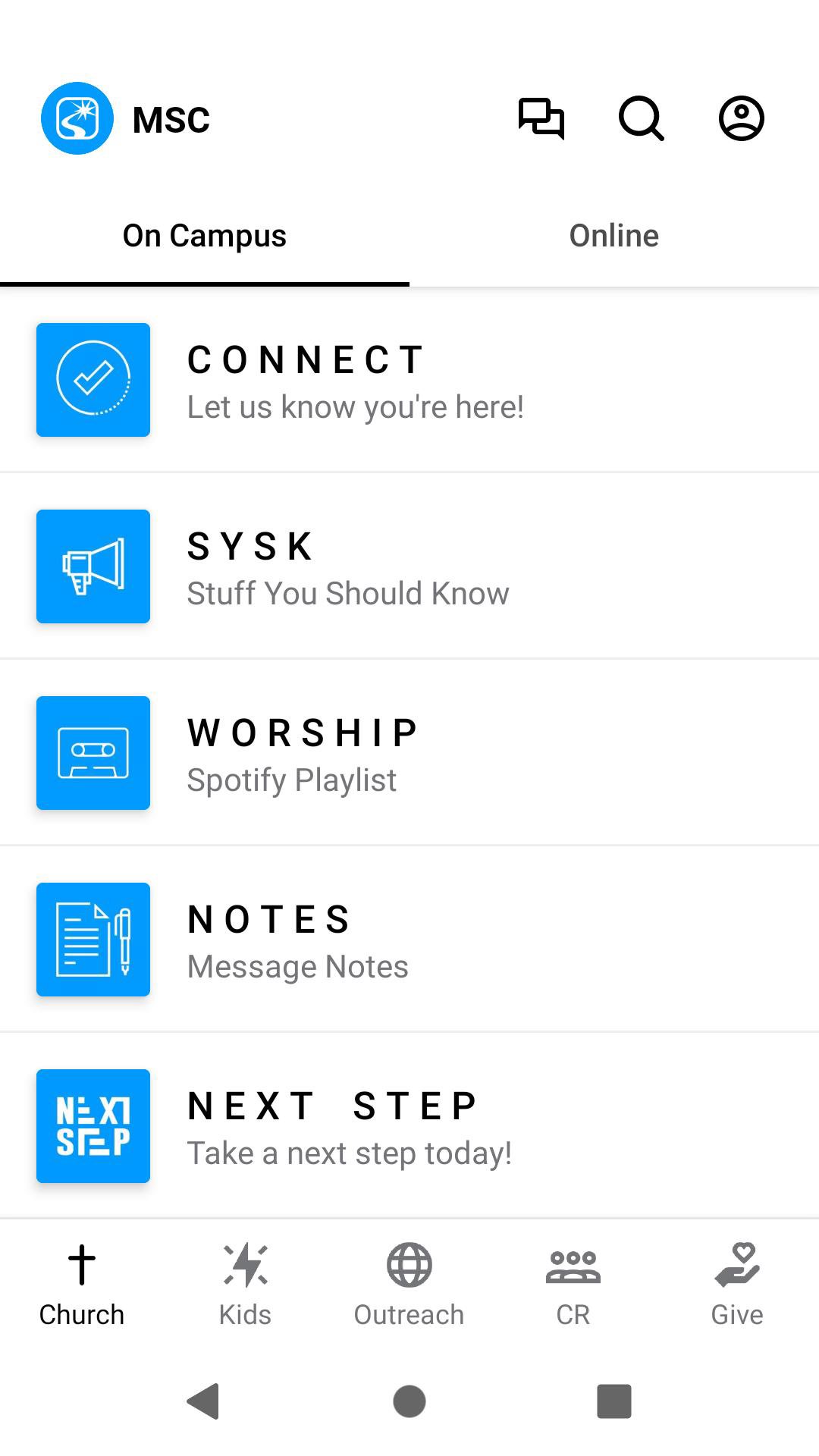Switch to the Online tab
Screen dimensions: 819x1456
tap(614, 236)
